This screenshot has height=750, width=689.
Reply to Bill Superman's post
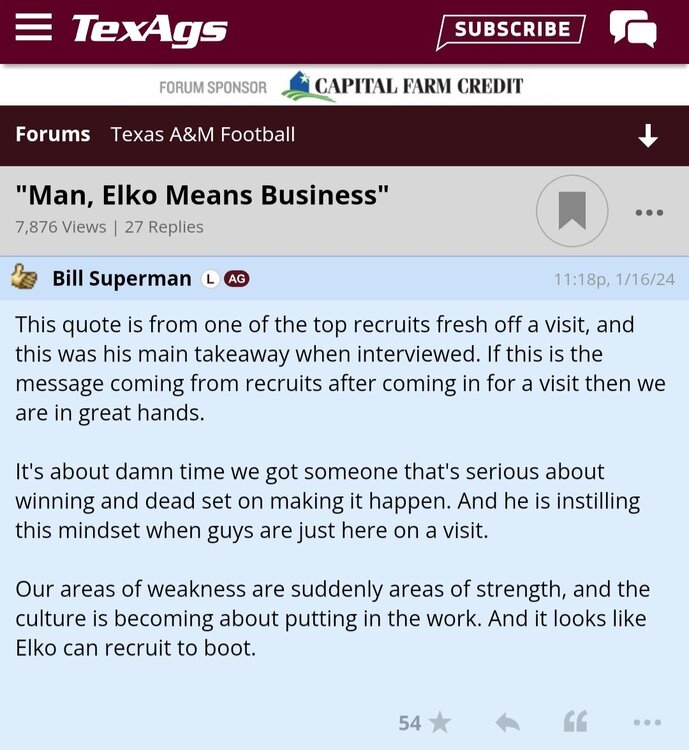click(x=507, y=722)
